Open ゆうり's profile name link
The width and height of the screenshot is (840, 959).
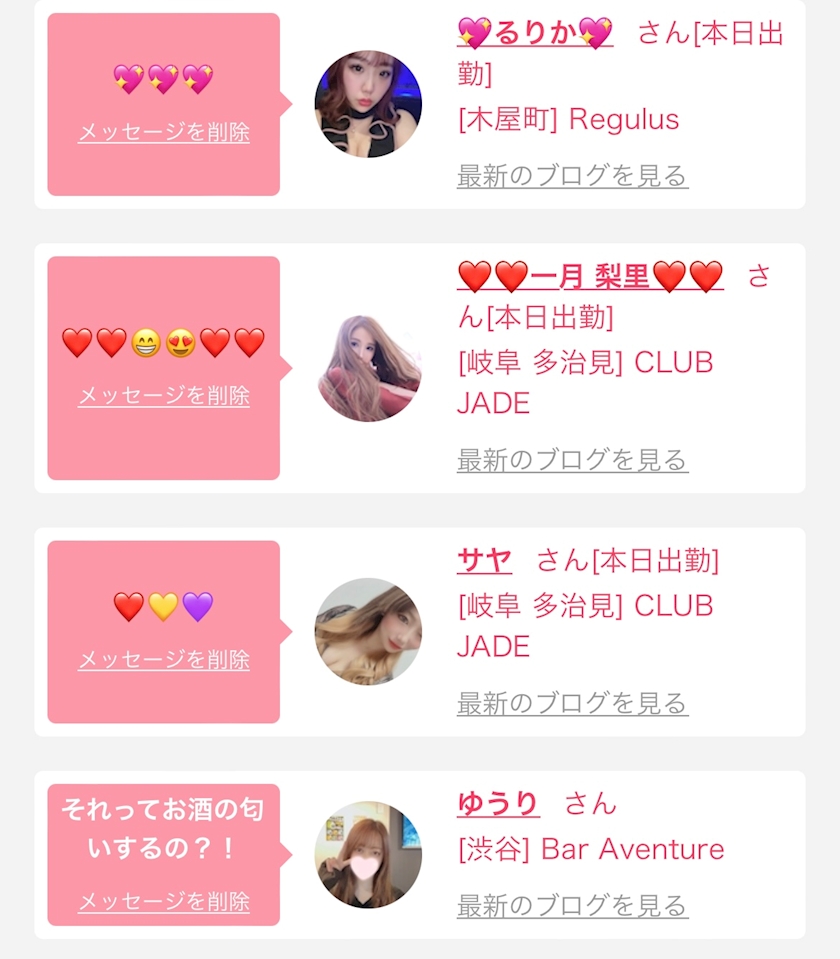coord(498,803)
